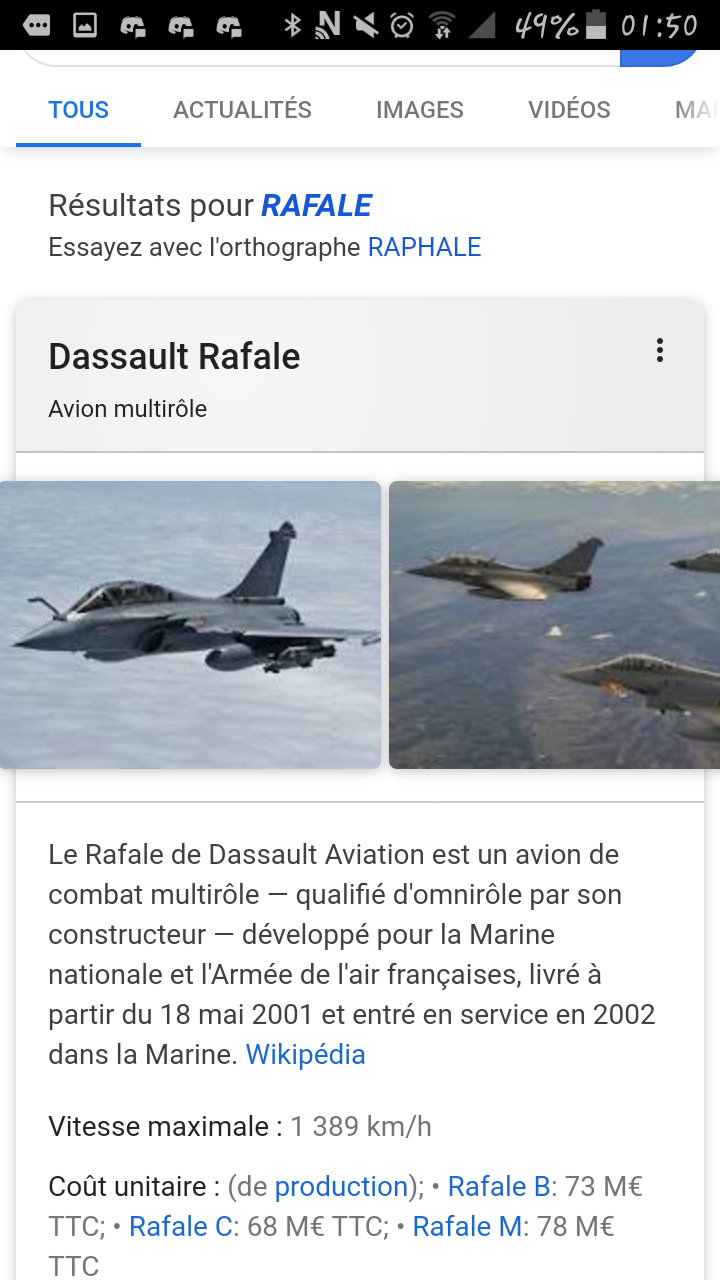Open the Rafale C link

181,1226
